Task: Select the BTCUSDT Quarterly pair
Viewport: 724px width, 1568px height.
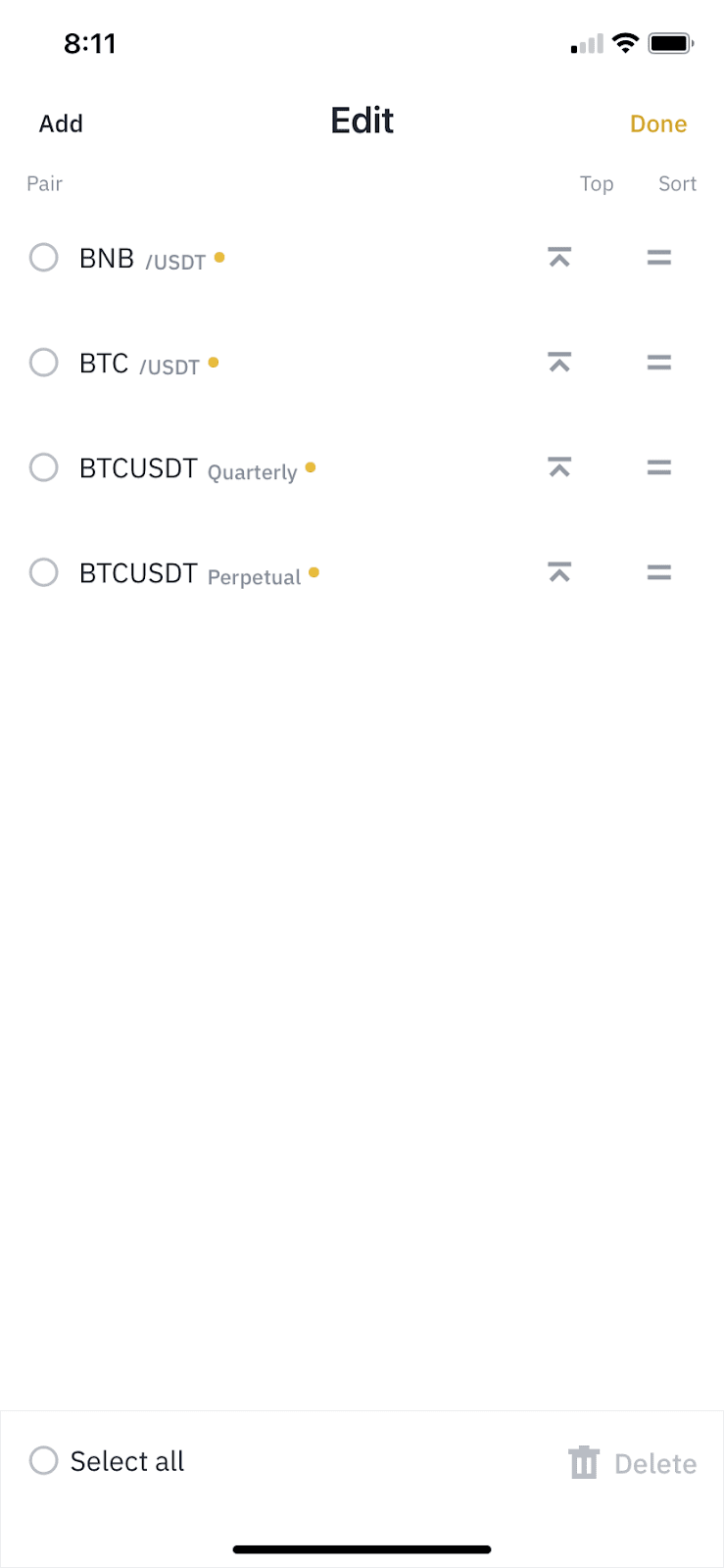Action: tap(44, 467)
